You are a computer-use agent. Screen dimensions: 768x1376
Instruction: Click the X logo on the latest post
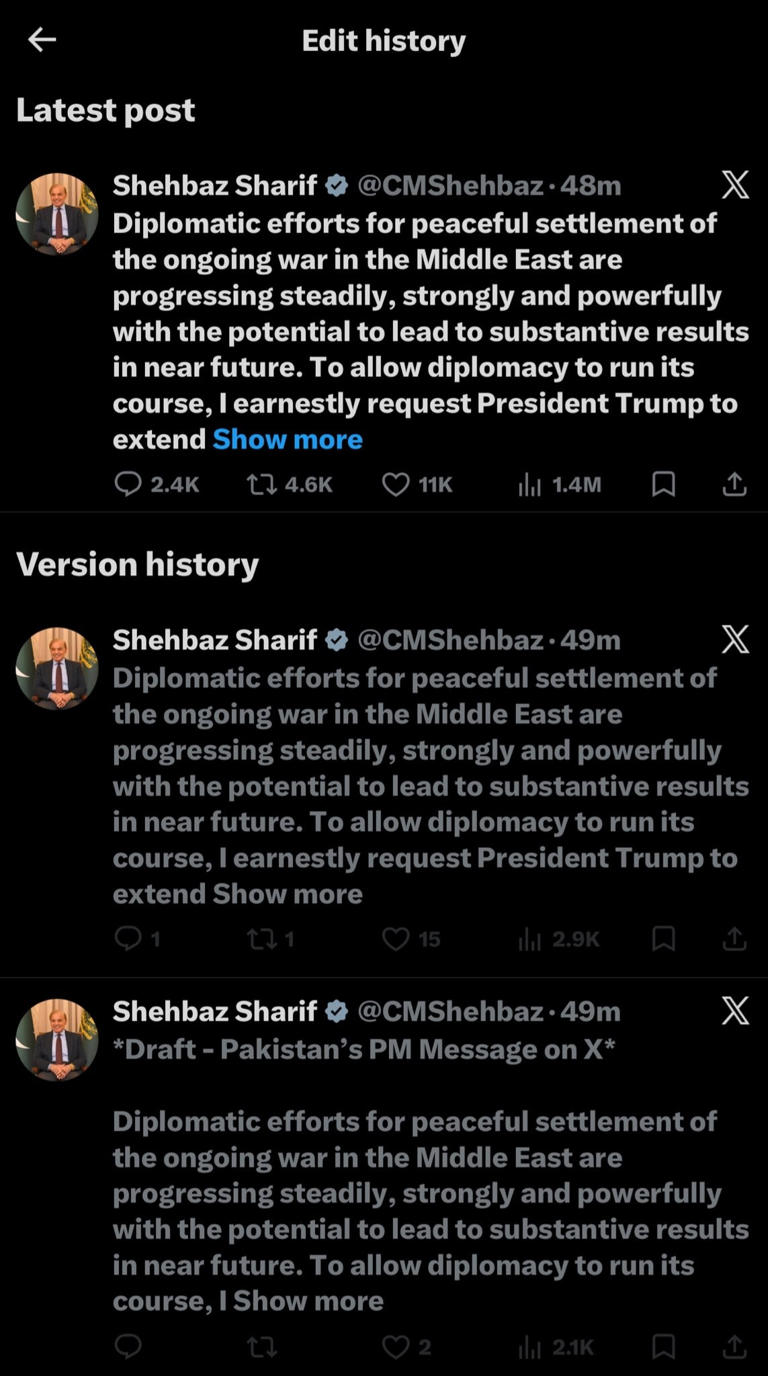pyautogui.click(x=735, y=184)
